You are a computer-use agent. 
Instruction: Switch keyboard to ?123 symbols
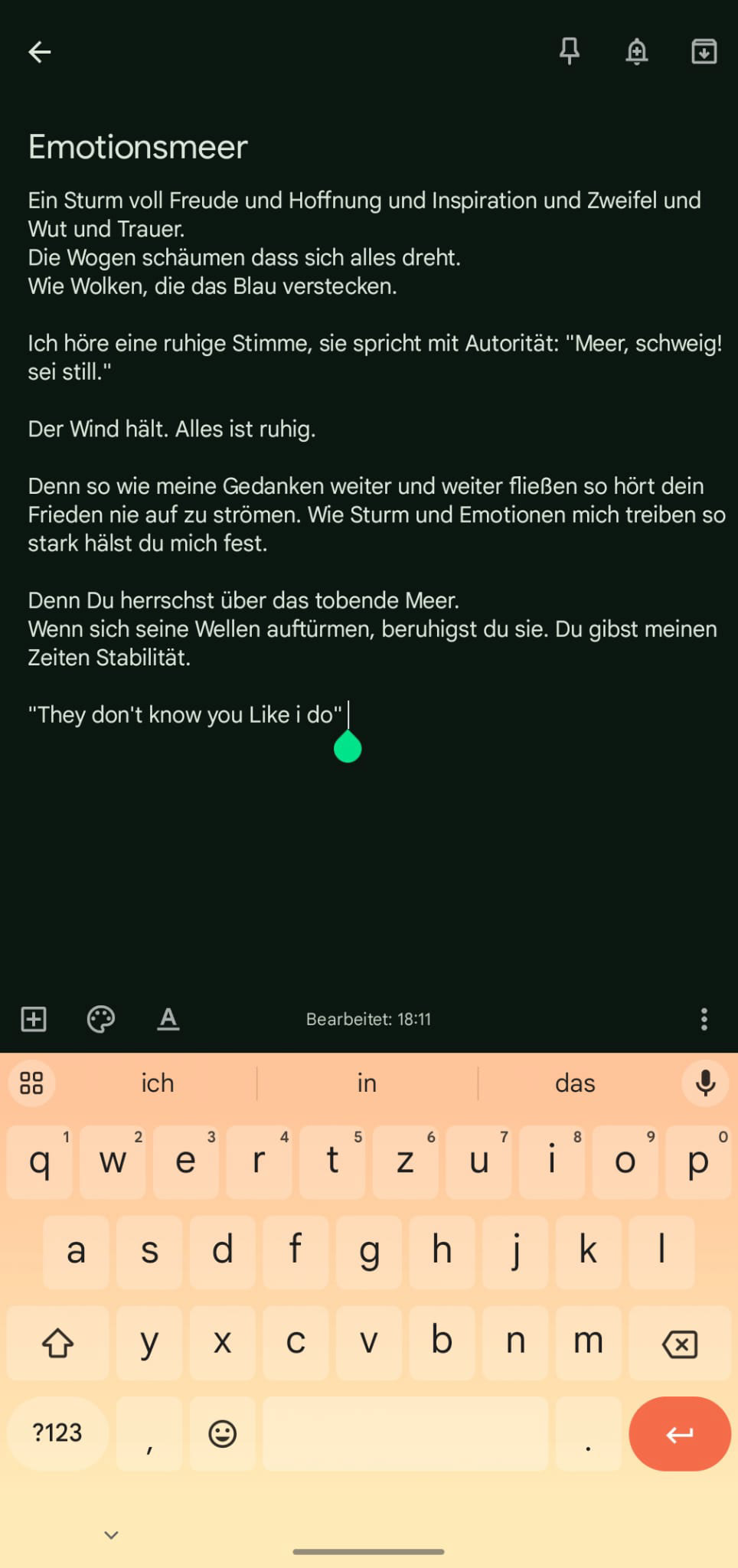[x=57, y=1434]
